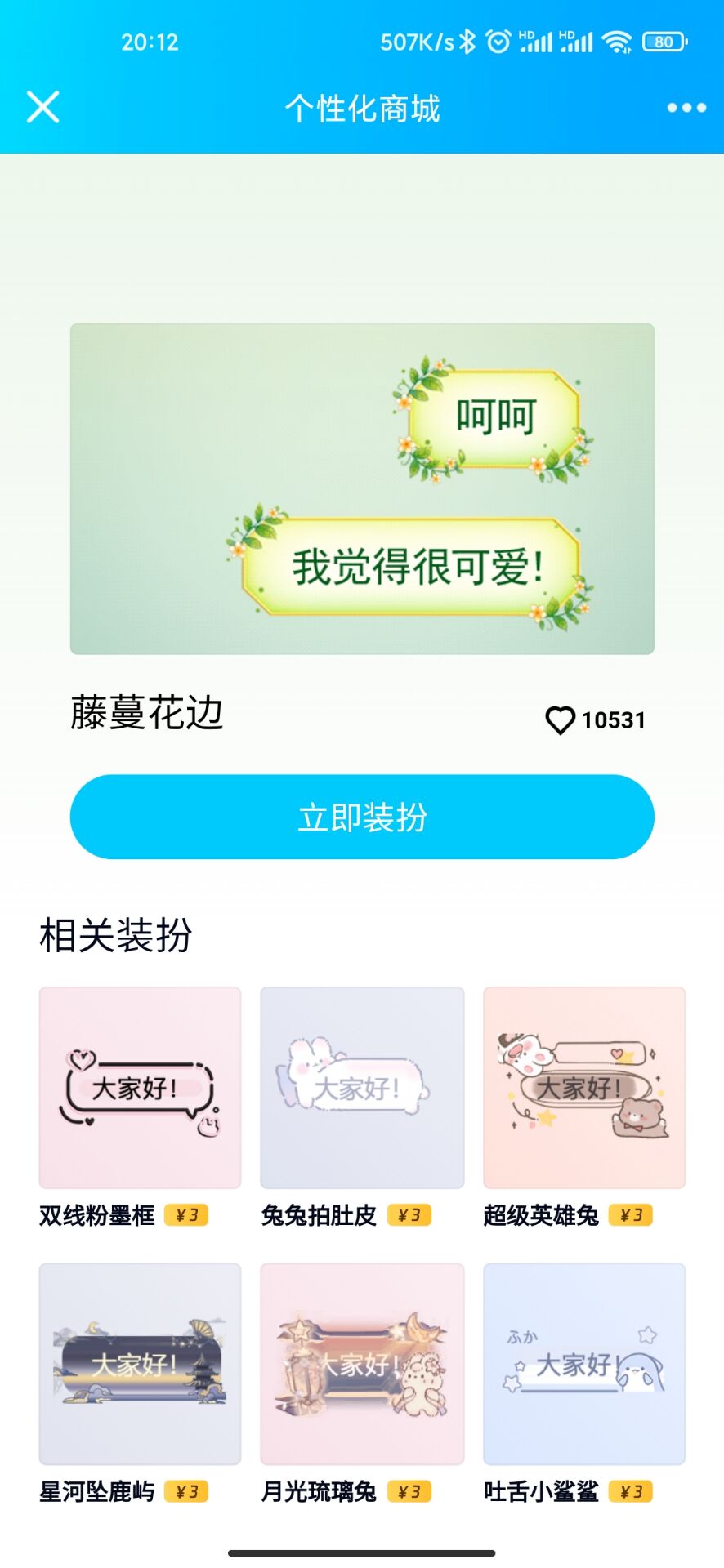
Task: Tap 立即装扮 to apply this bubble
Action: (x=362, y=817)
